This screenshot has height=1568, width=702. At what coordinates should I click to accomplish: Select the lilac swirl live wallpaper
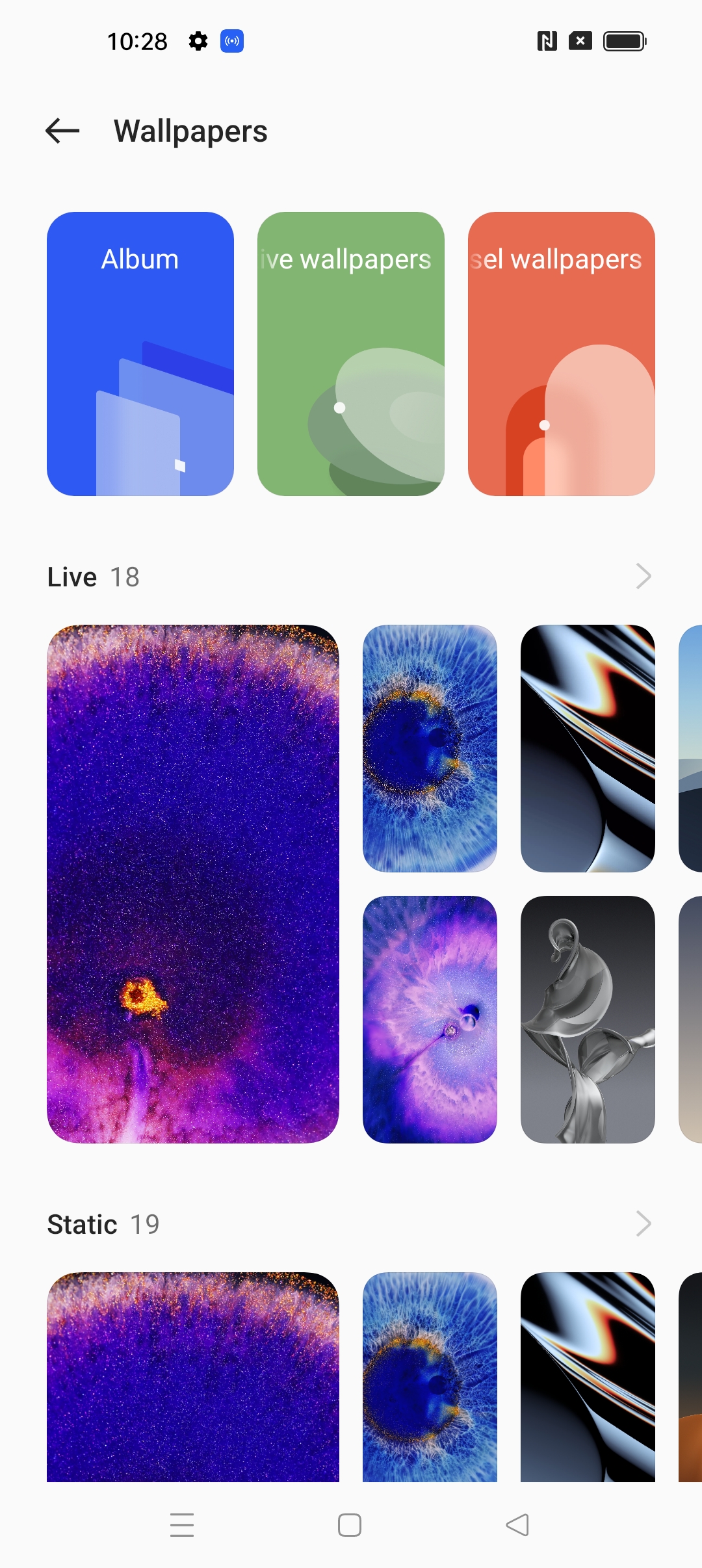[x=430, y=1019]
